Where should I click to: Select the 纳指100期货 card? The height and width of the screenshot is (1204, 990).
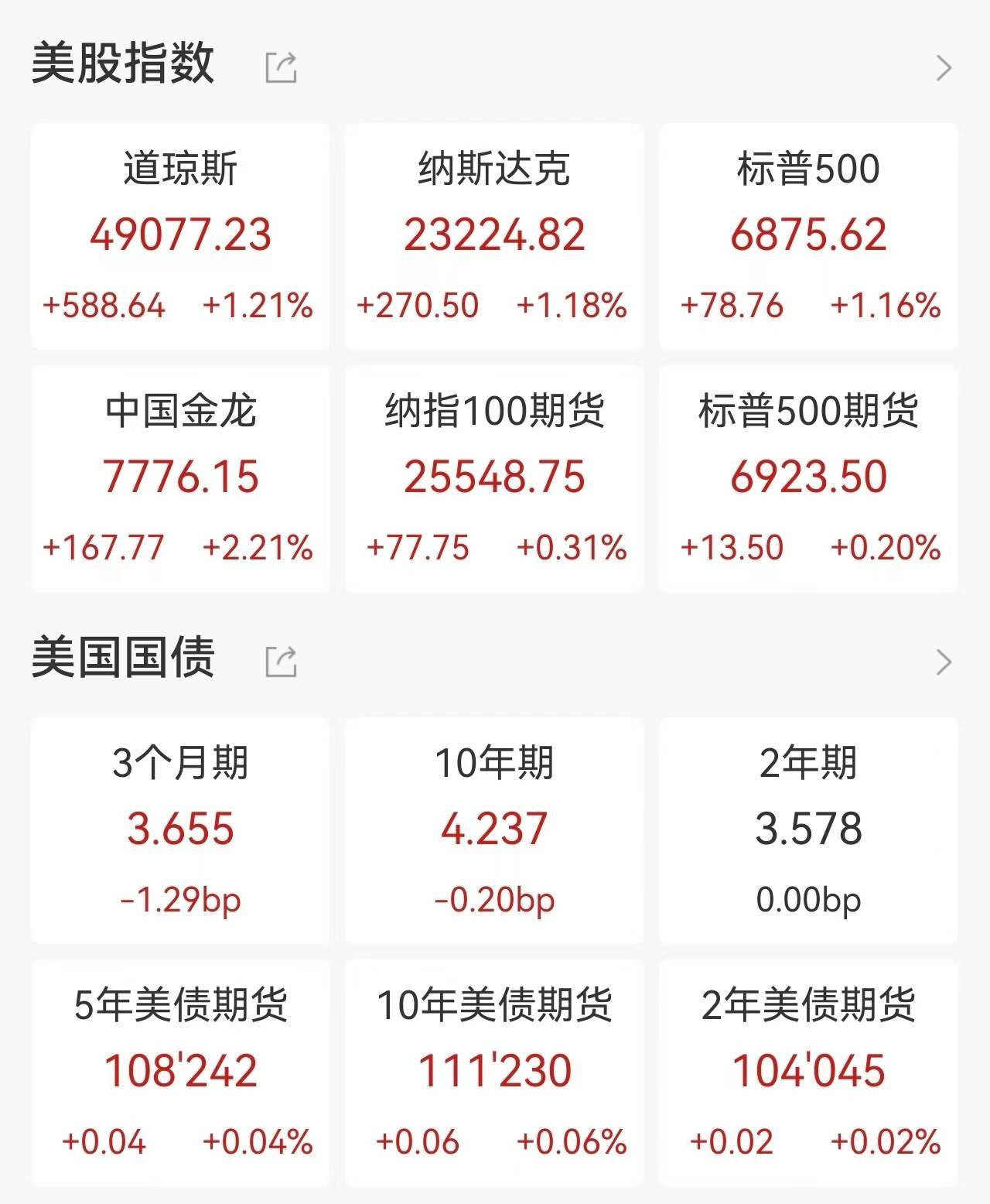click(x=494, y=478)
